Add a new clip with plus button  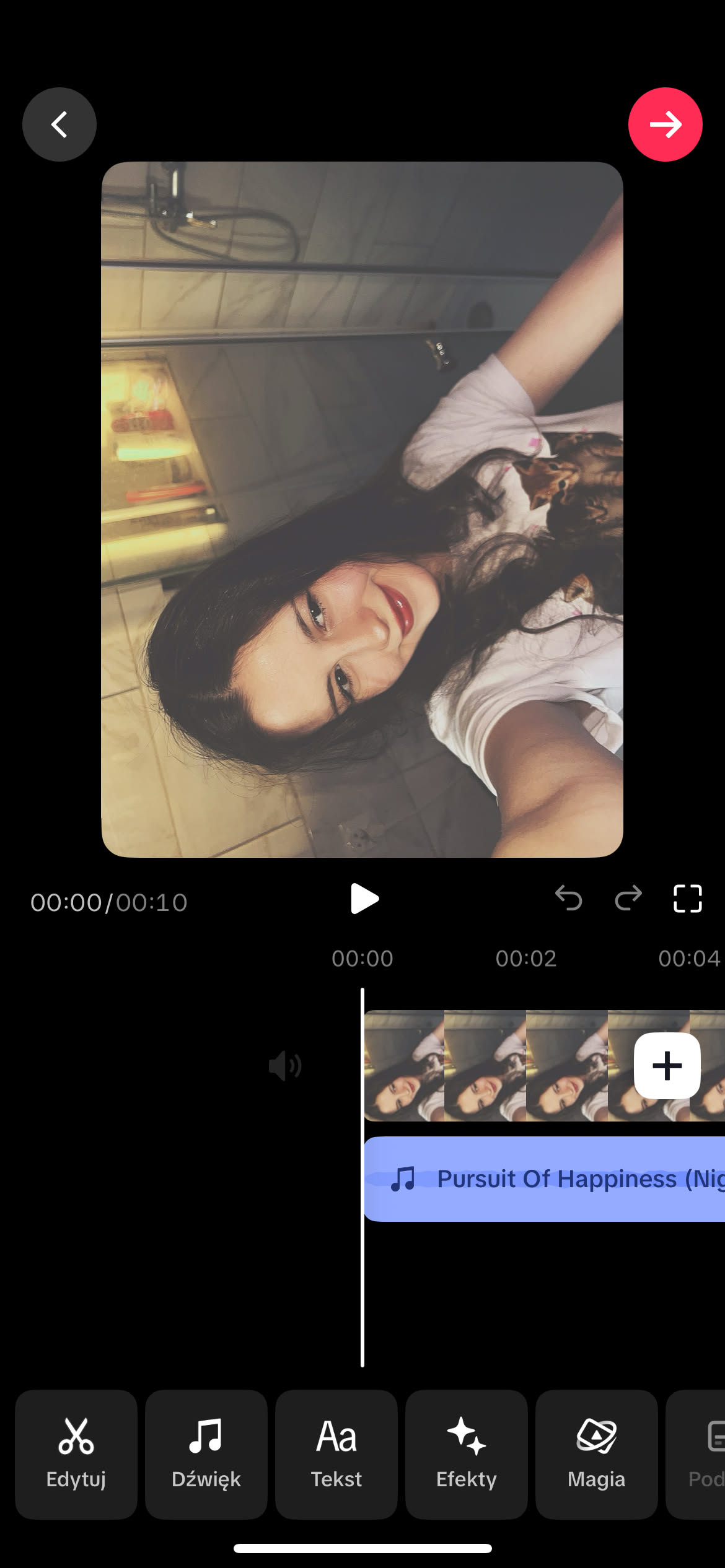tap(667, 1066)
